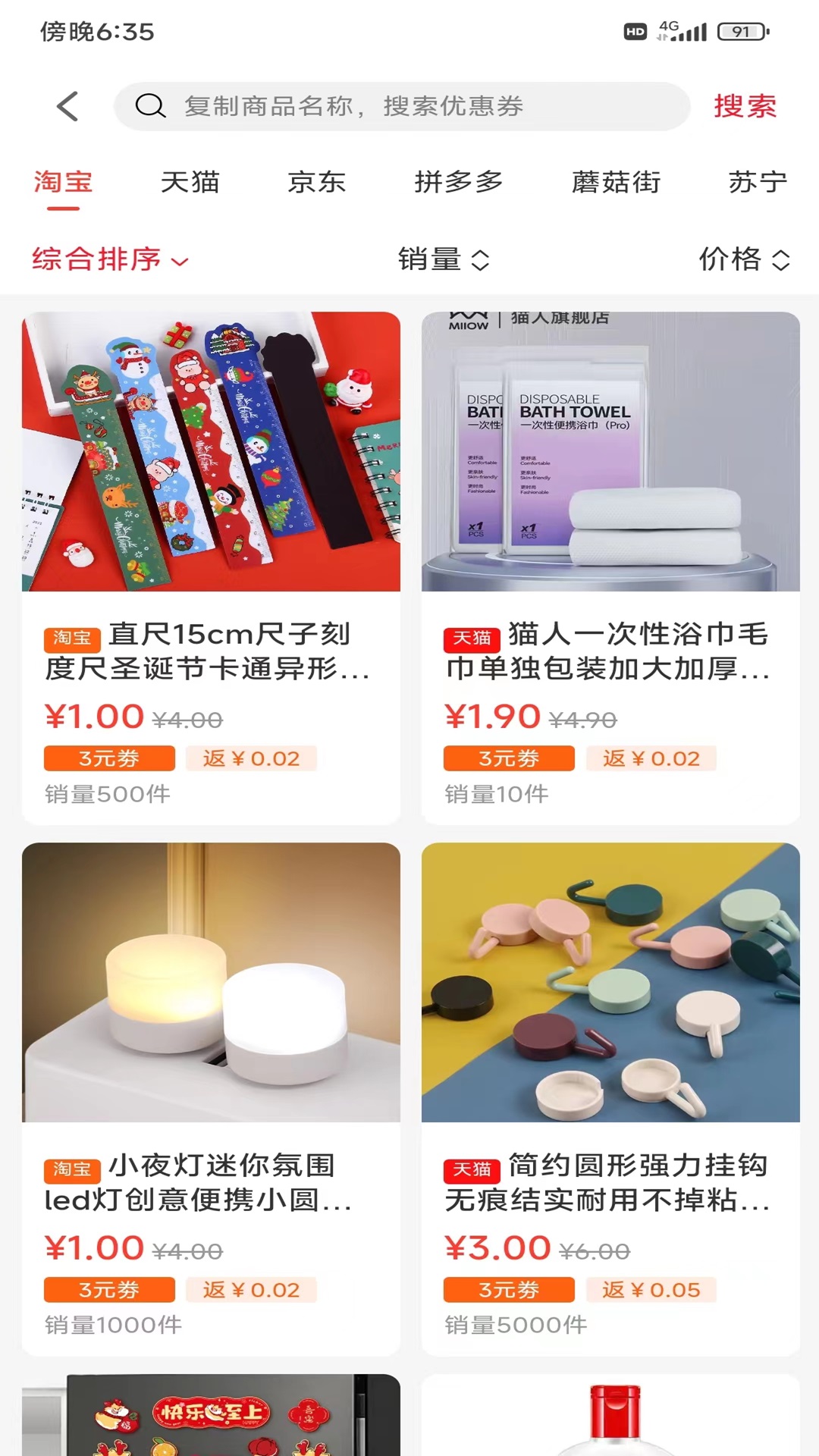This screenshot has height=1456, width=819.
Task: Switch to the 拼多多 platform tab
Action: (x=458, y=182)
